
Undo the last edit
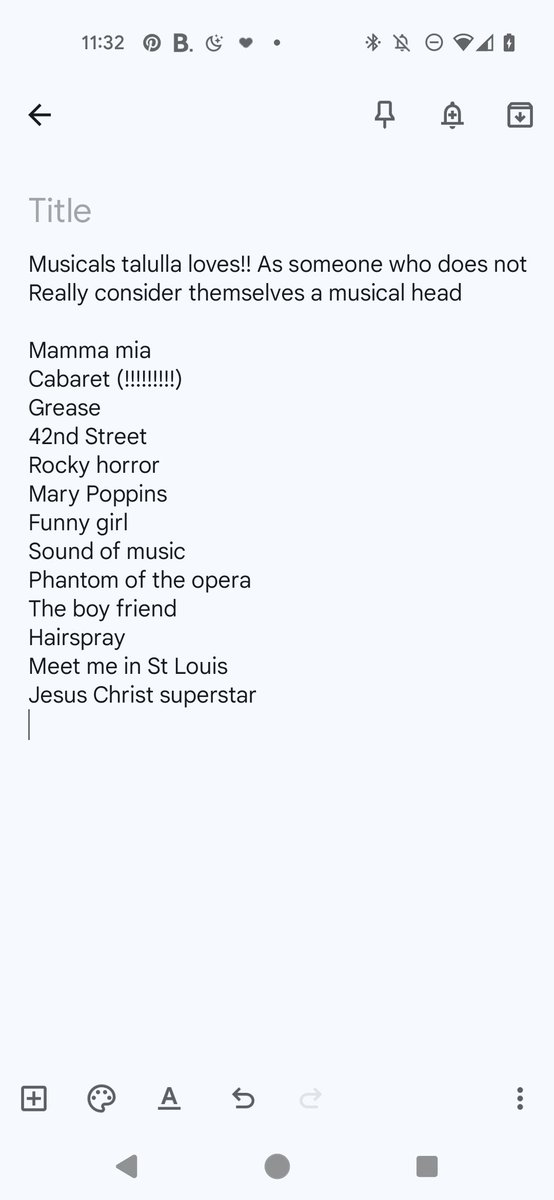(x=243, y=1099)
